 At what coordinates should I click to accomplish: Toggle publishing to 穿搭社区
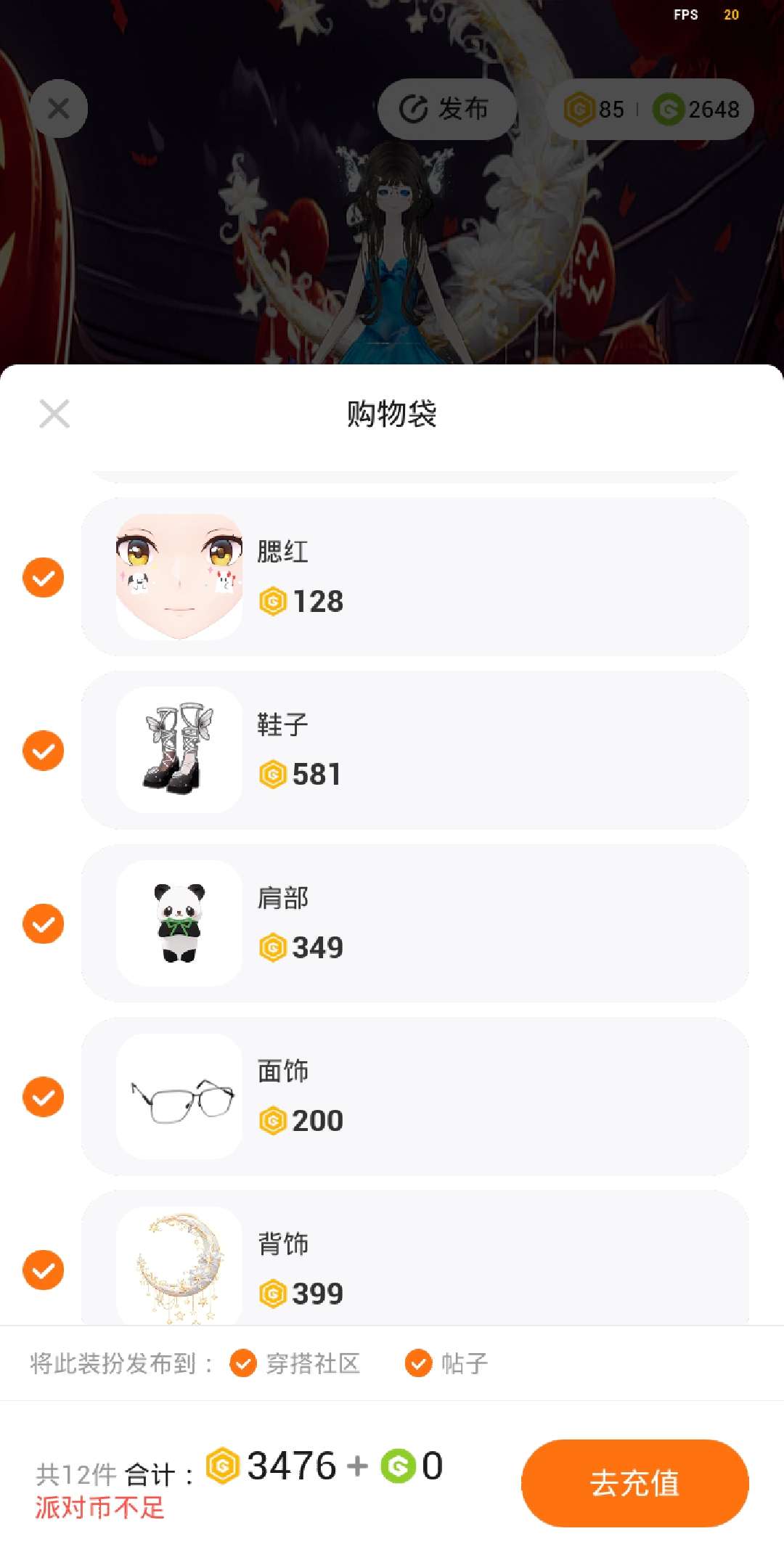[x=243, y=1363]
